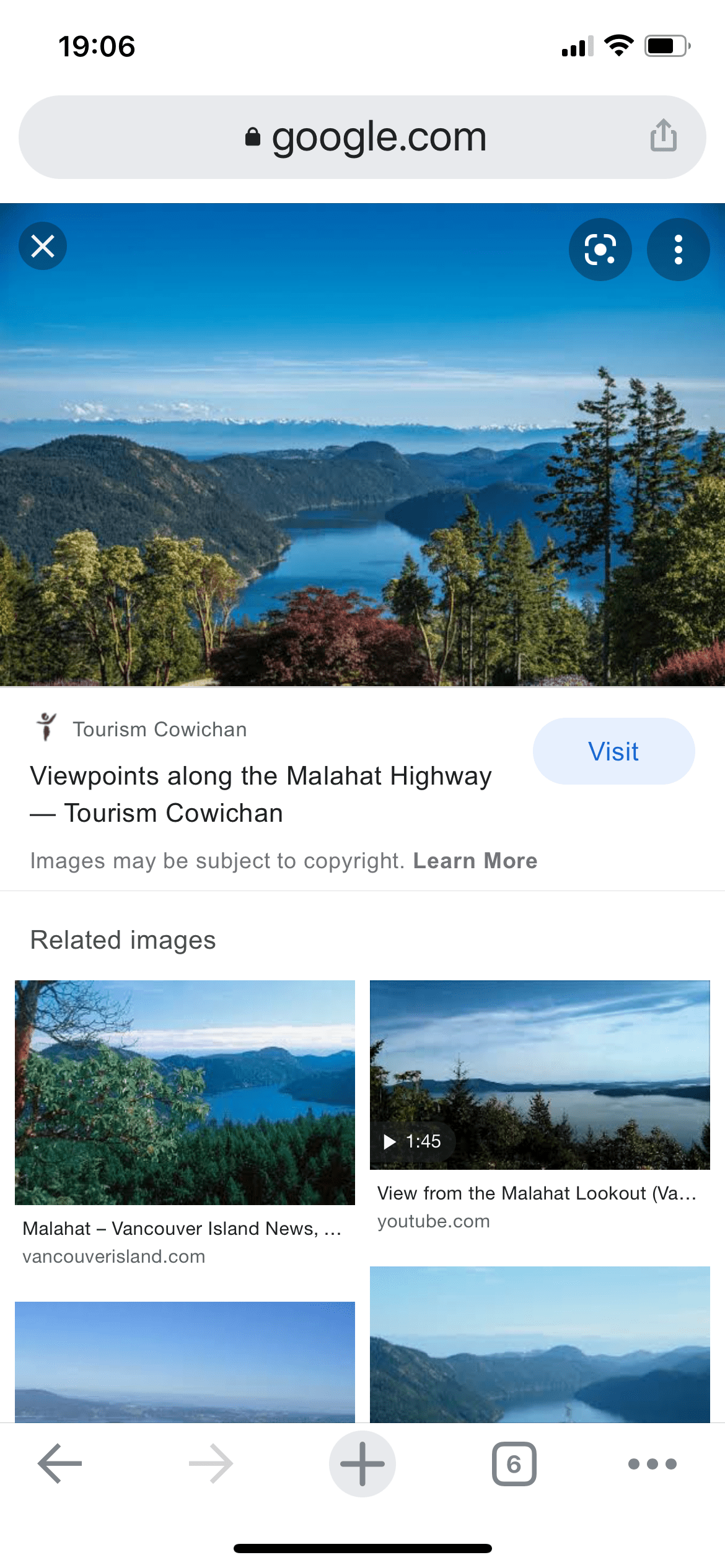Open the copyright Learn More link

tap(475, 861)
